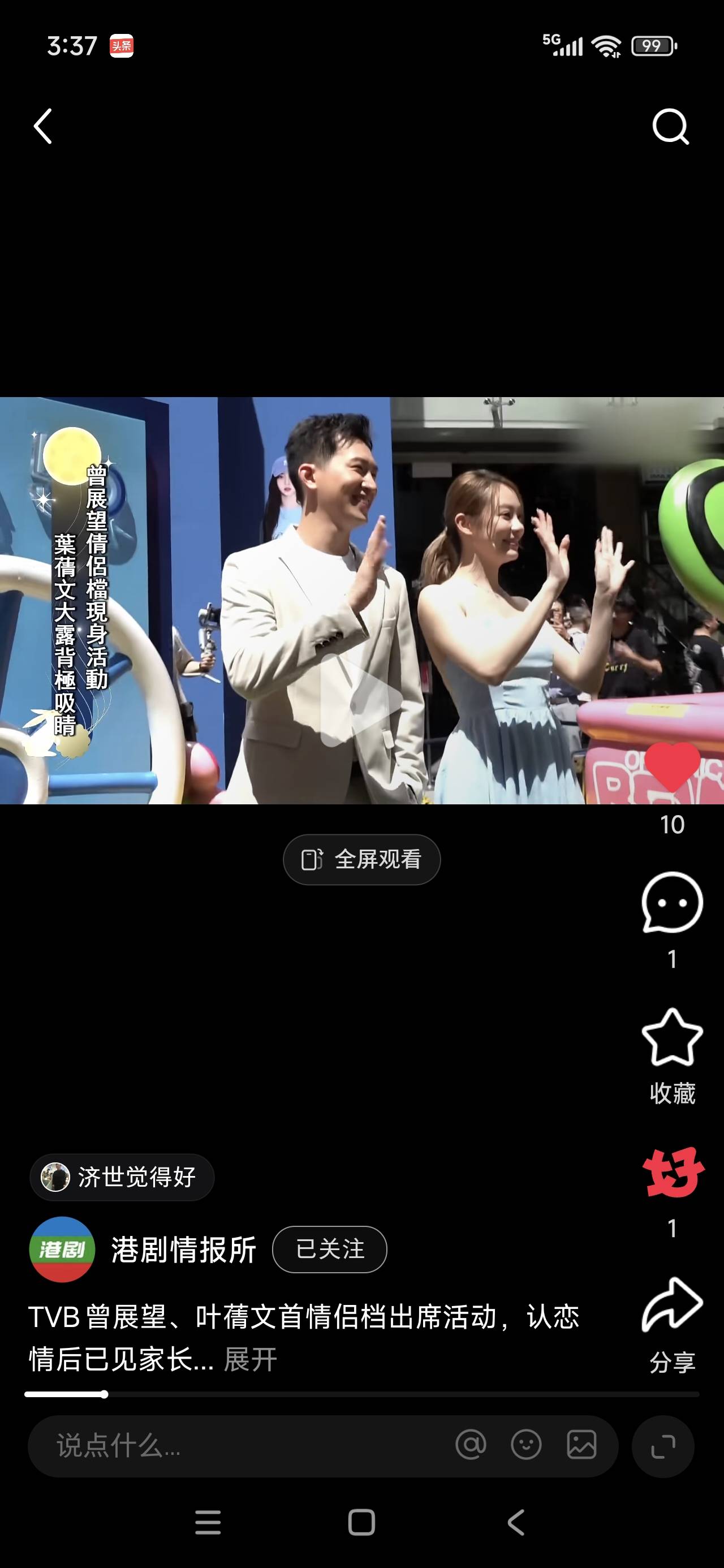Unfollow using the 已关注 button

329,1250
